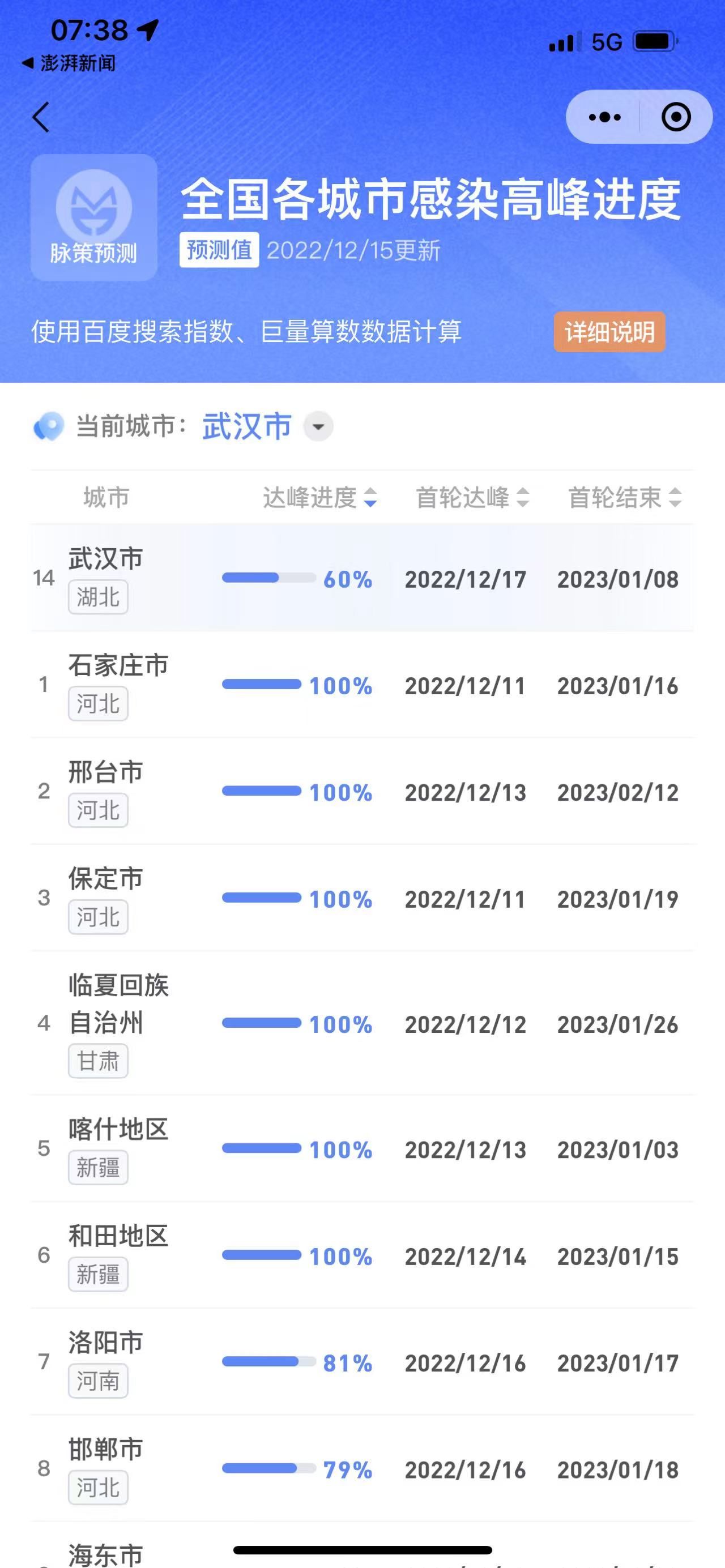Tap the 详细说明 button

pyautogui.click(x=609, y=332)
